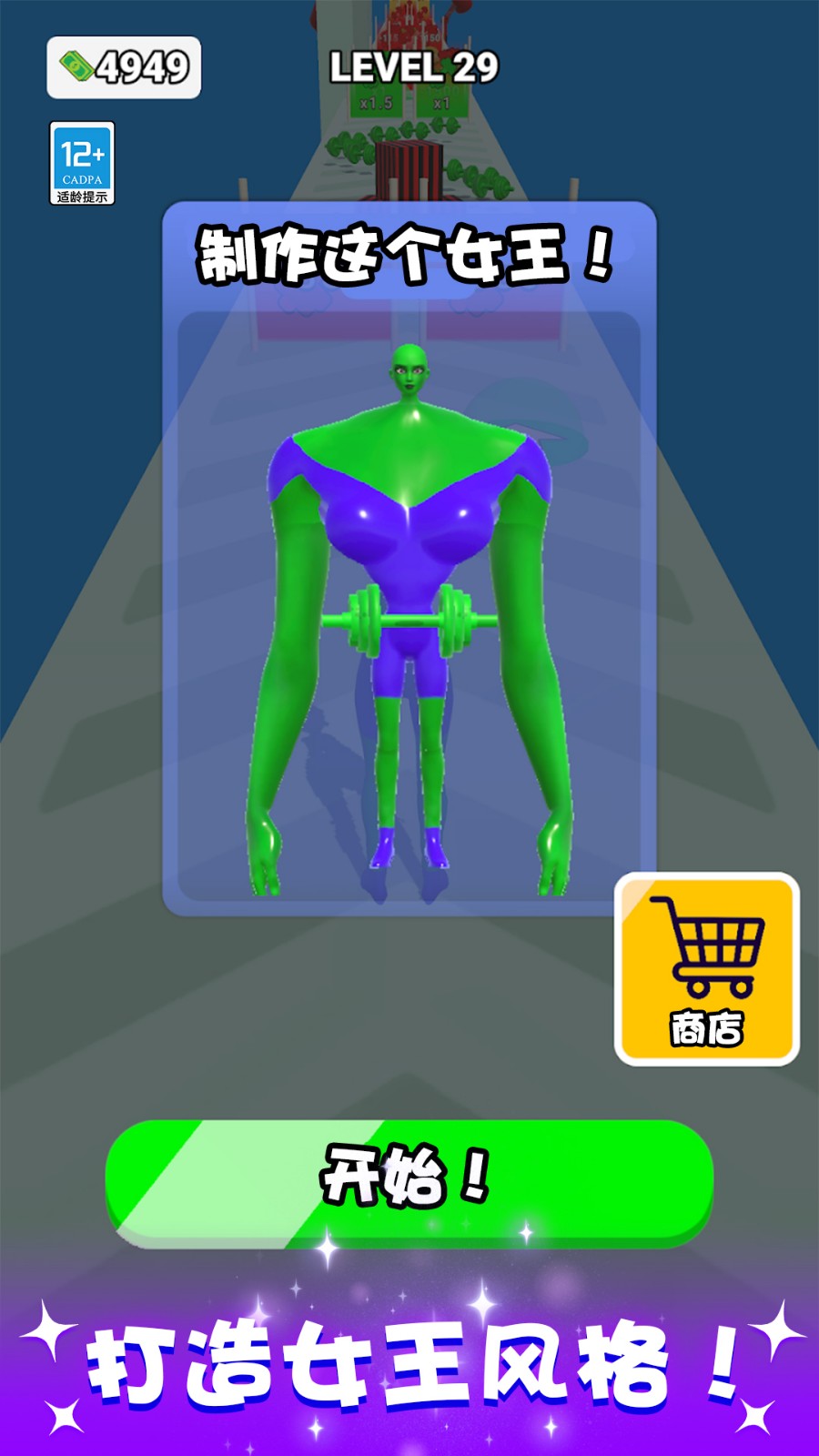Viewport: 819px width, 1456px height.
Task: Open the 商店 shop cart button
Action: 707,969
